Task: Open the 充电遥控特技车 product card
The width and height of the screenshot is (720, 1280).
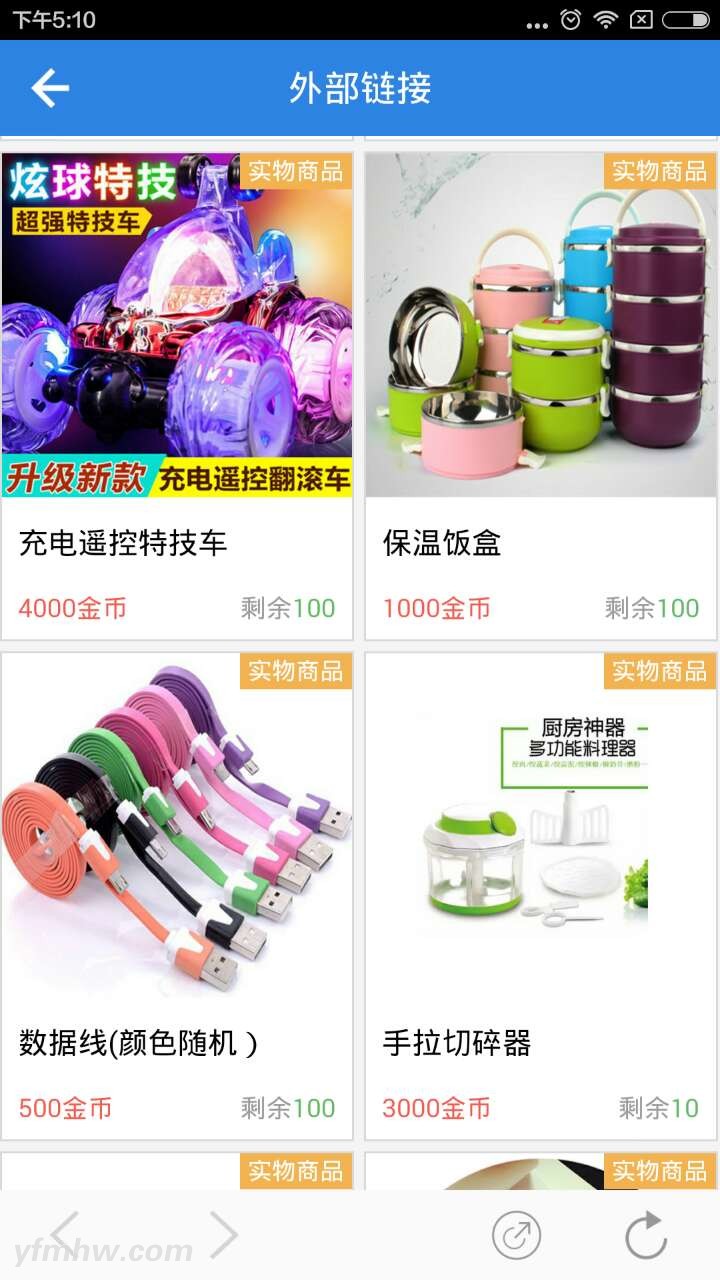Action: [x=177, y=395]
